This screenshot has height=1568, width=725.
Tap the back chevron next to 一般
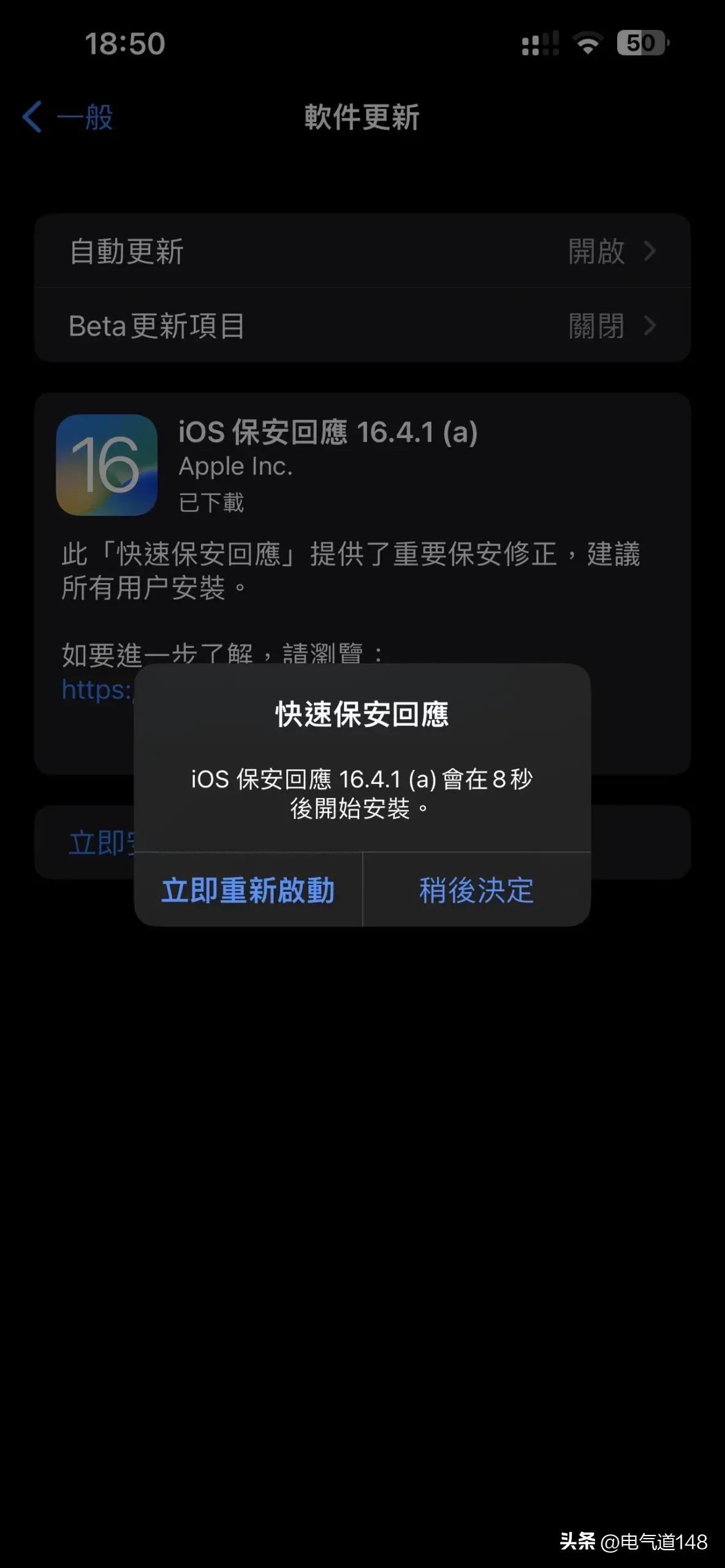(x=32, y=118)
